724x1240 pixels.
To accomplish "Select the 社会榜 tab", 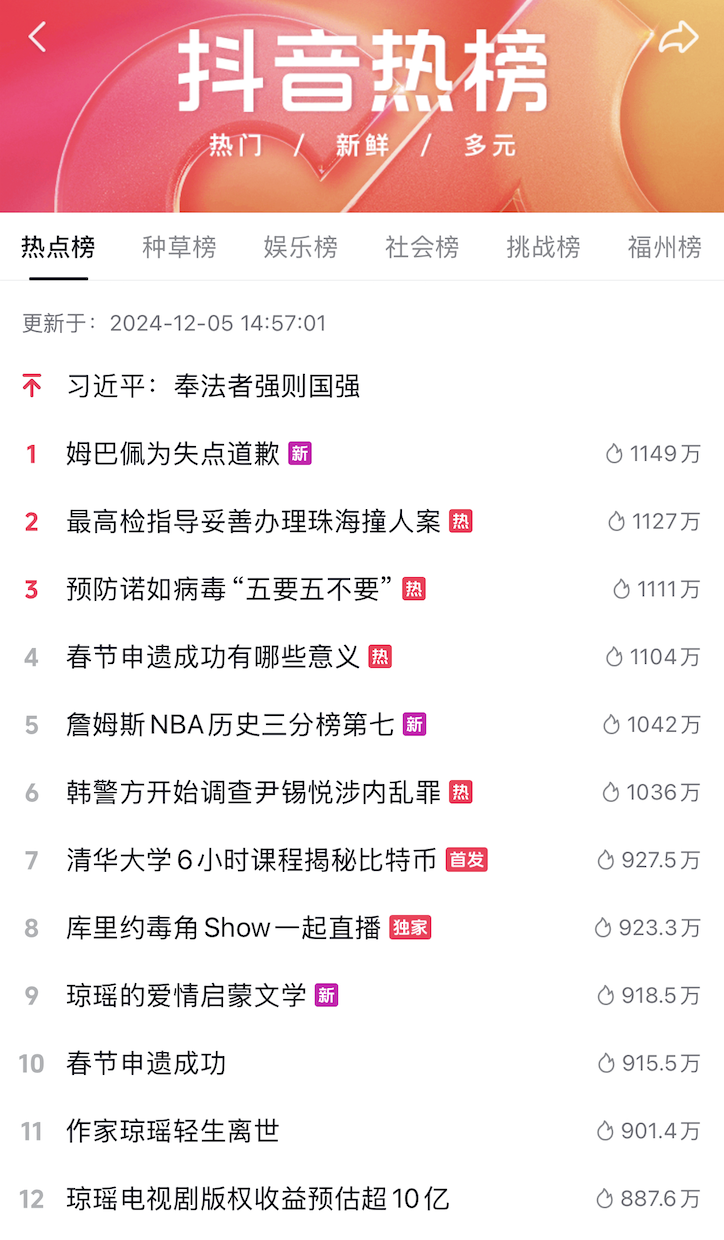I will [421, 248].
